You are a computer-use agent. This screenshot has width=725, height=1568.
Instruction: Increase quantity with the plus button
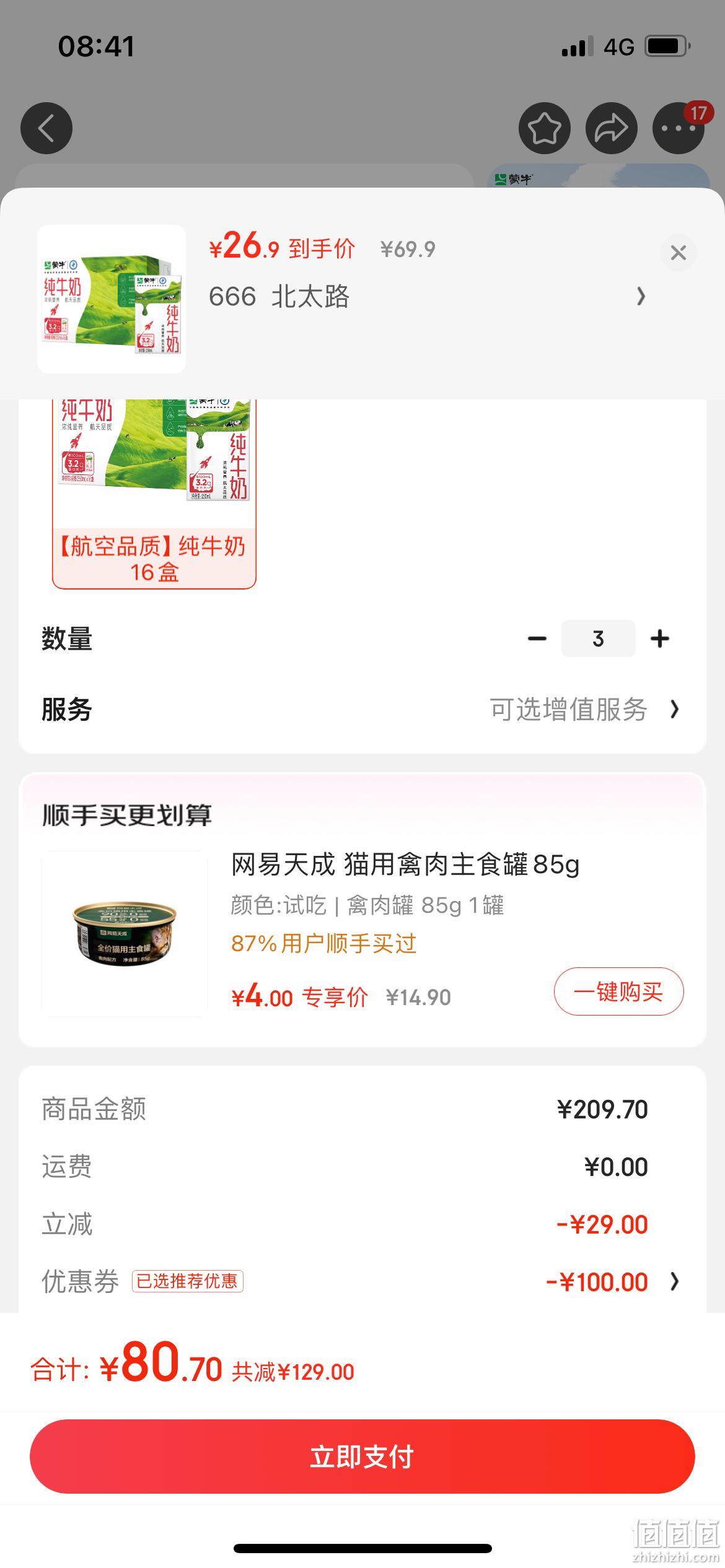coord(660,638)
